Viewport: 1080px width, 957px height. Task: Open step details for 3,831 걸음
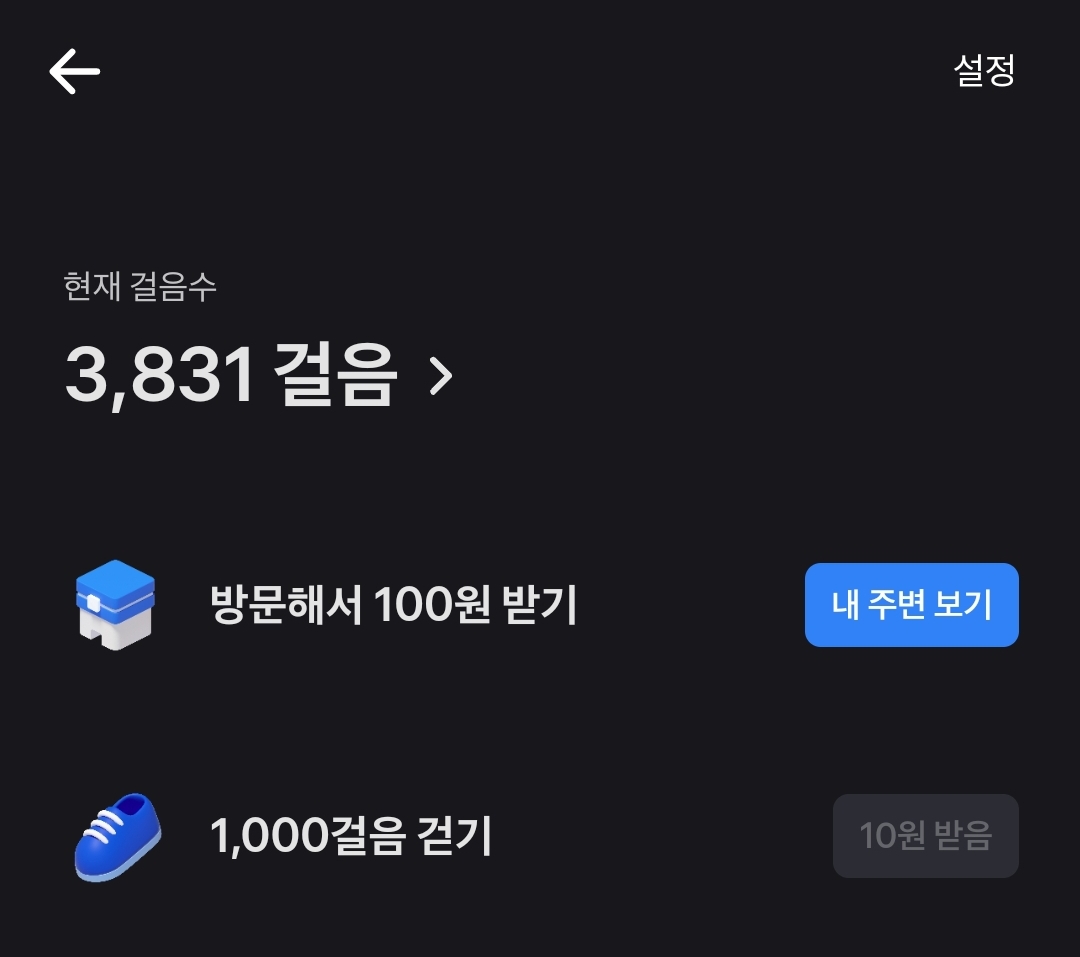pyautogui.click(x=258, y=376)
